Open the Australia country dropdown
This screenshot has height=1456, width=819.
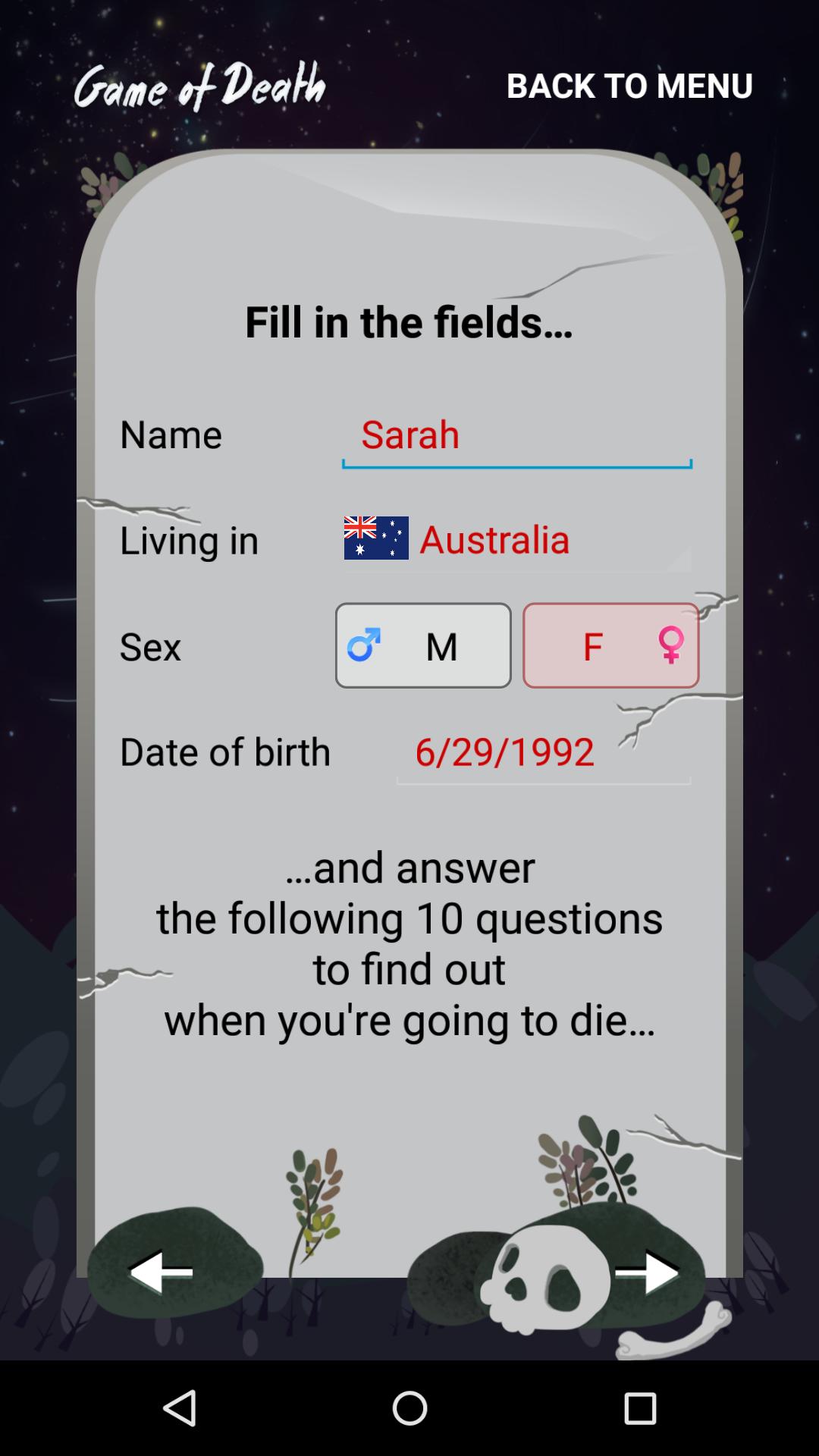click(x=516, y=539)
